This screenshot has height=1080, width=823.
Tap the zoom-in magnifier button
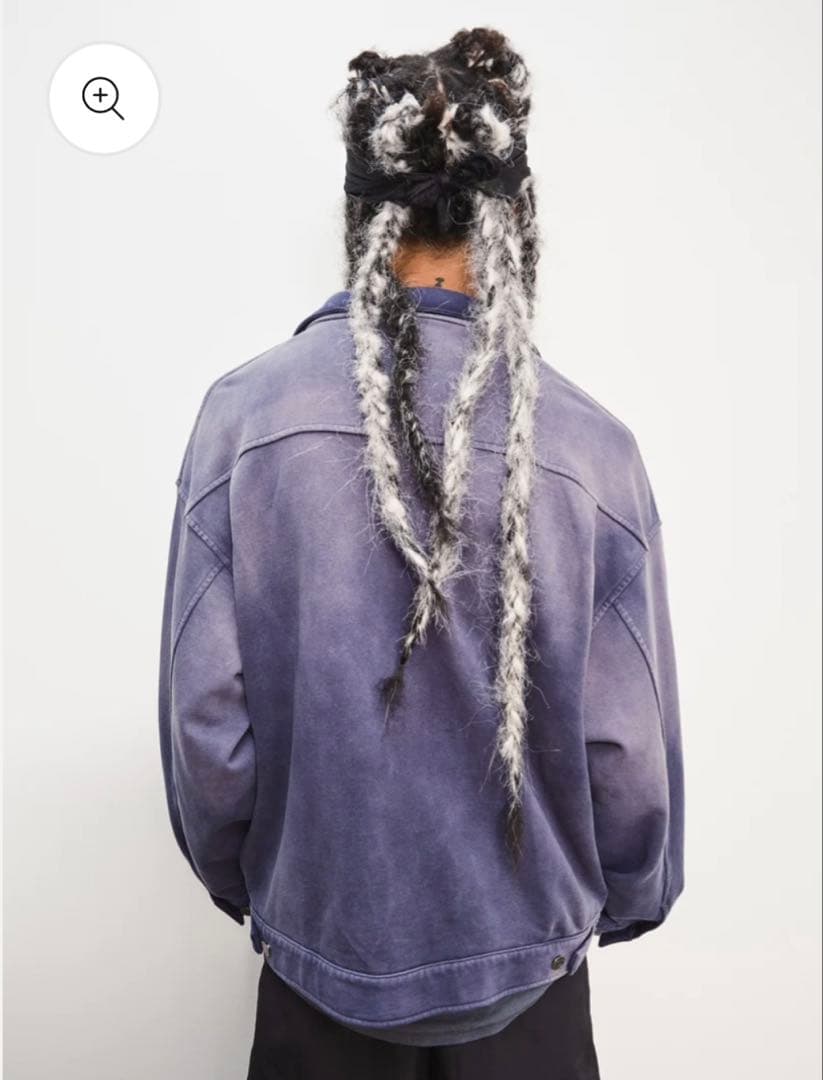[103, 98]
